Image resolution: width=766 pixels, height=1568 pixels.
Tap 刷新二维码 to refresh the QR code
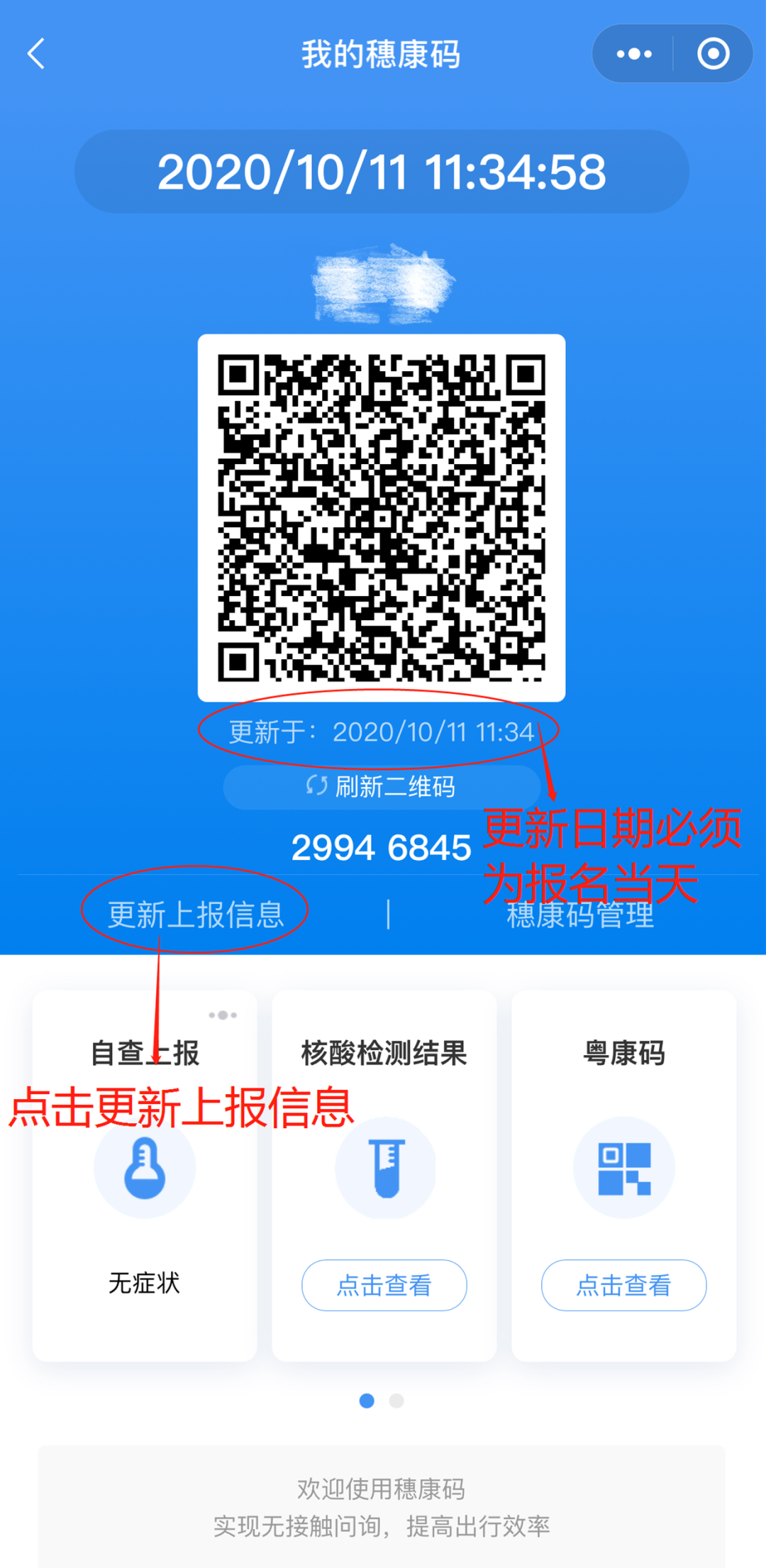(x=382, y=787)
